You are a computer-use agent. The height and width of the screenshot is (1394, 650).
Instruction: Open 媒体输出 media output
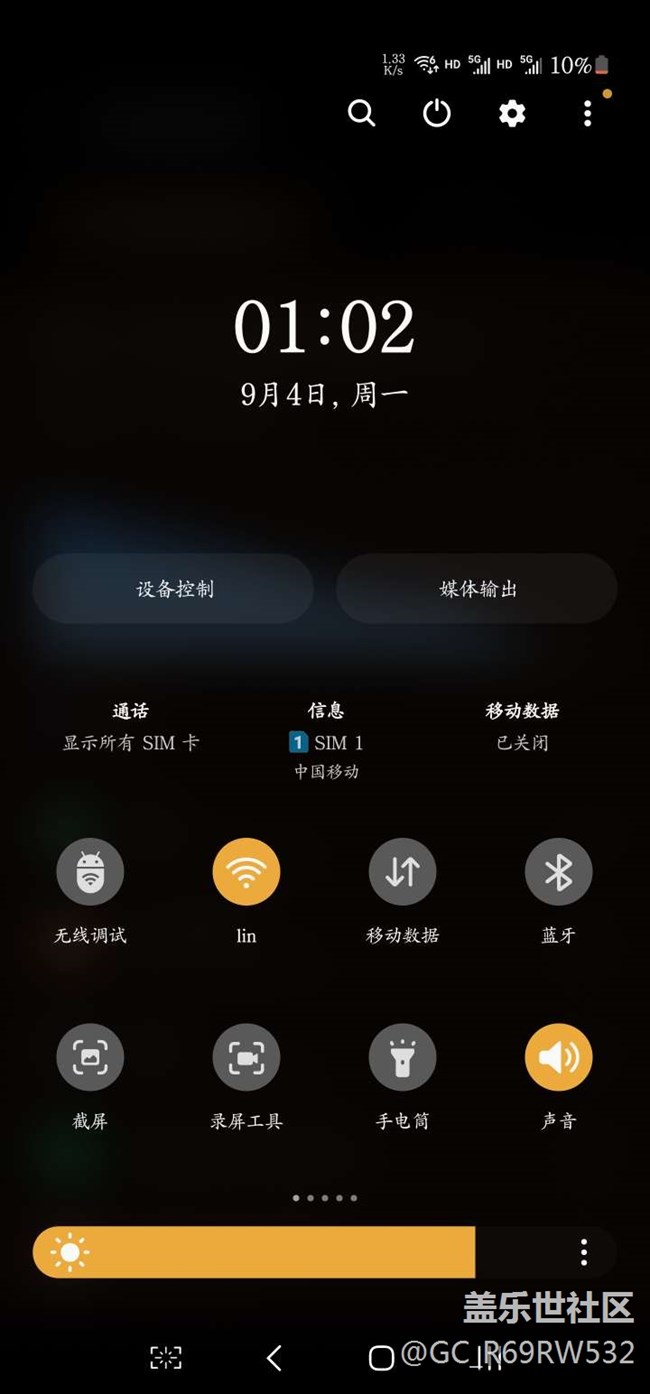point(477,589)
